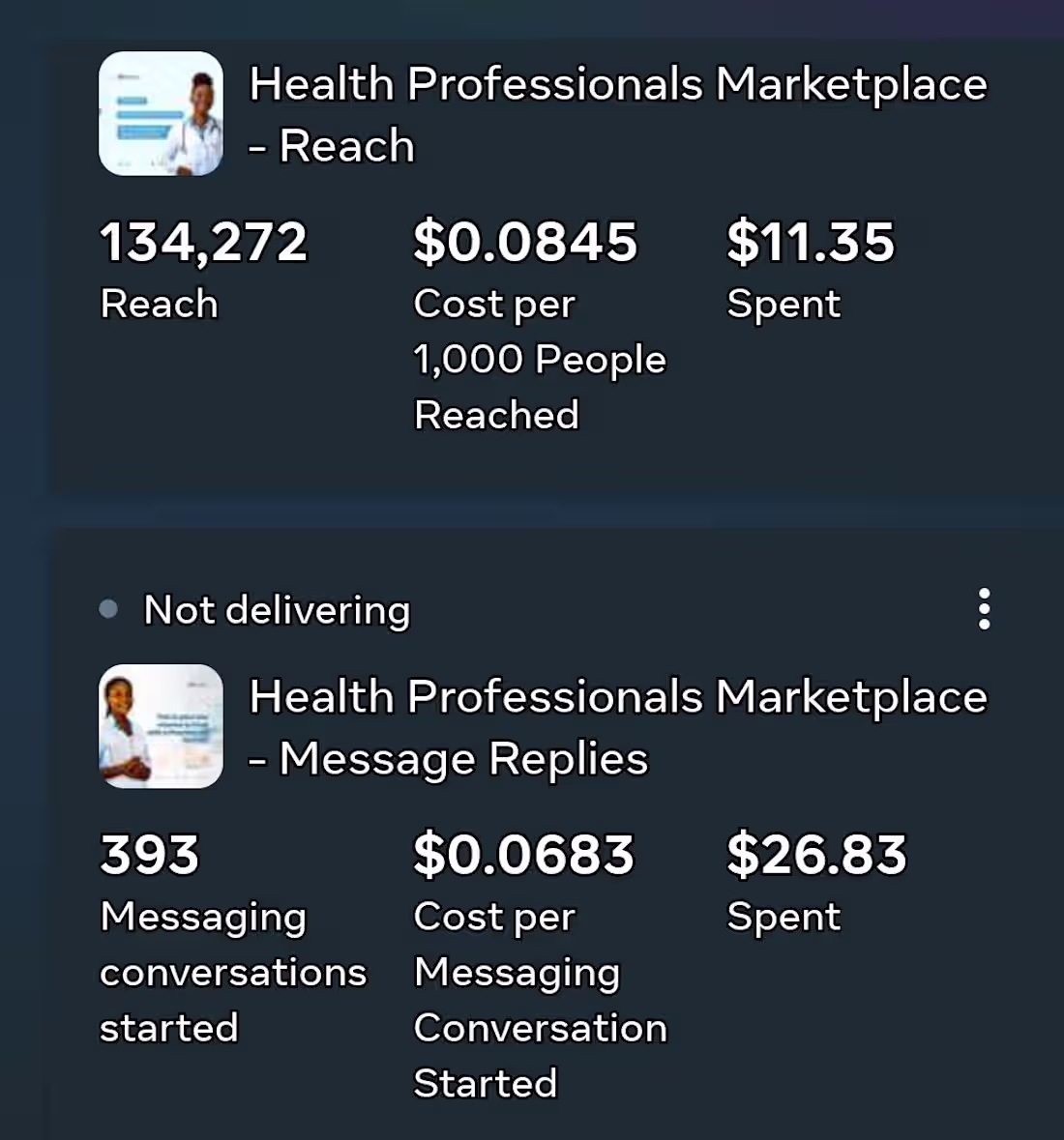Click the Reach ad thumbnail image

point(161,113)
